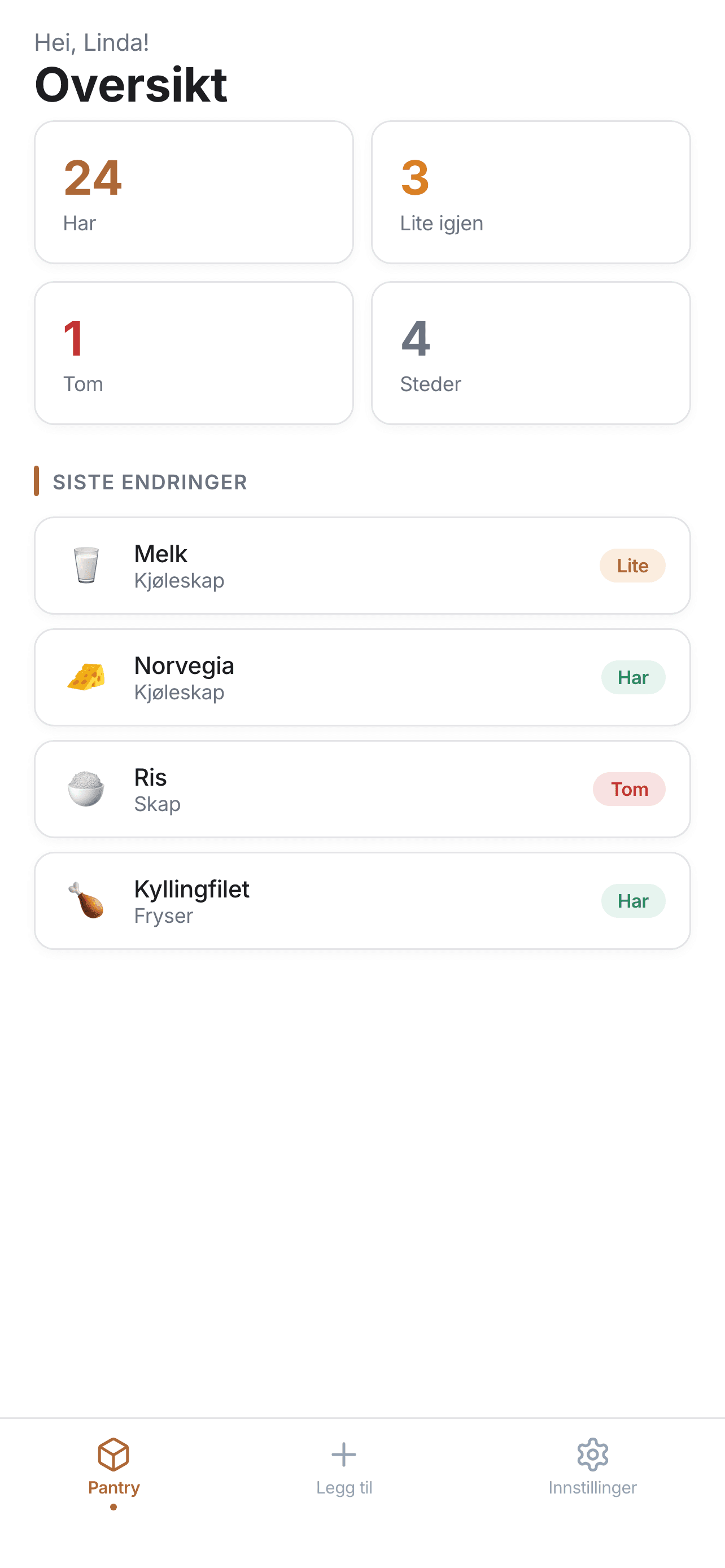The image size is (725, 1568).
Task: Open the 24 Har overview card
Action: pos(194,192)
